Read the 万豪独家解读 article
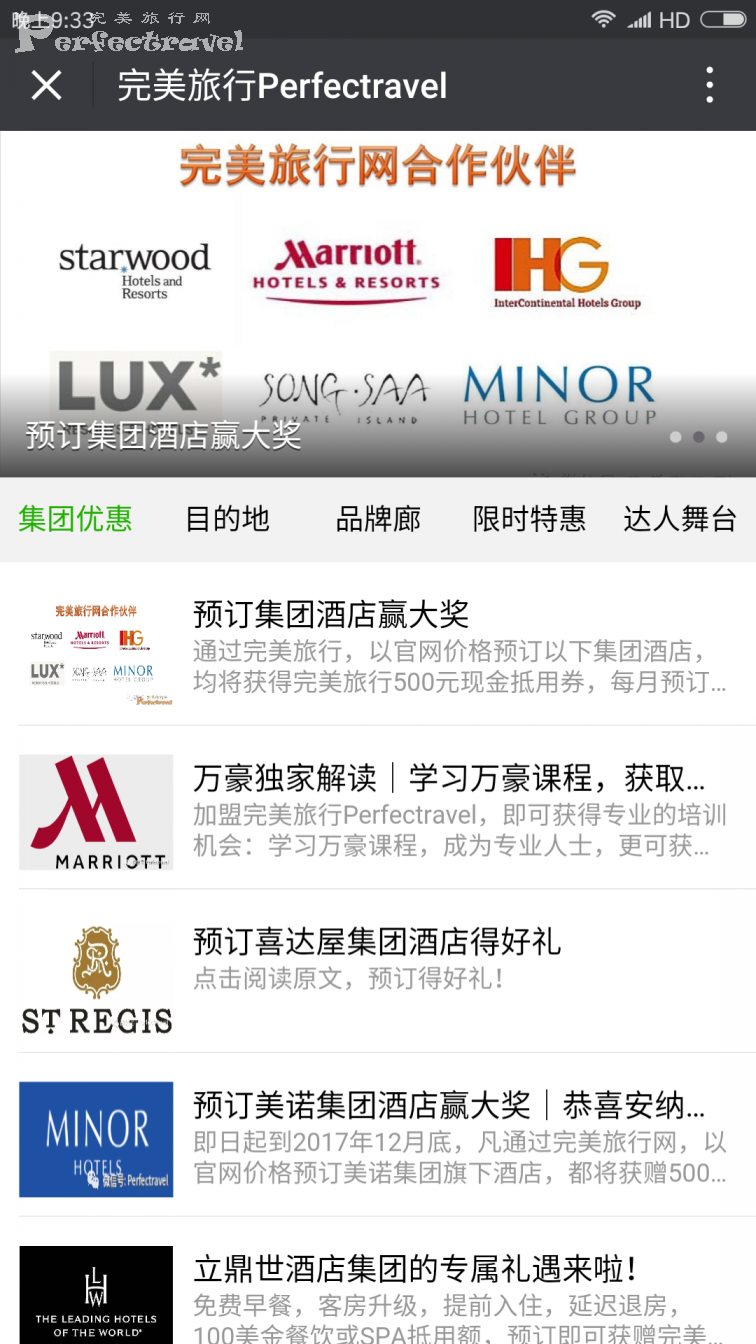The image size is (756, 1344). coord(378,809)
